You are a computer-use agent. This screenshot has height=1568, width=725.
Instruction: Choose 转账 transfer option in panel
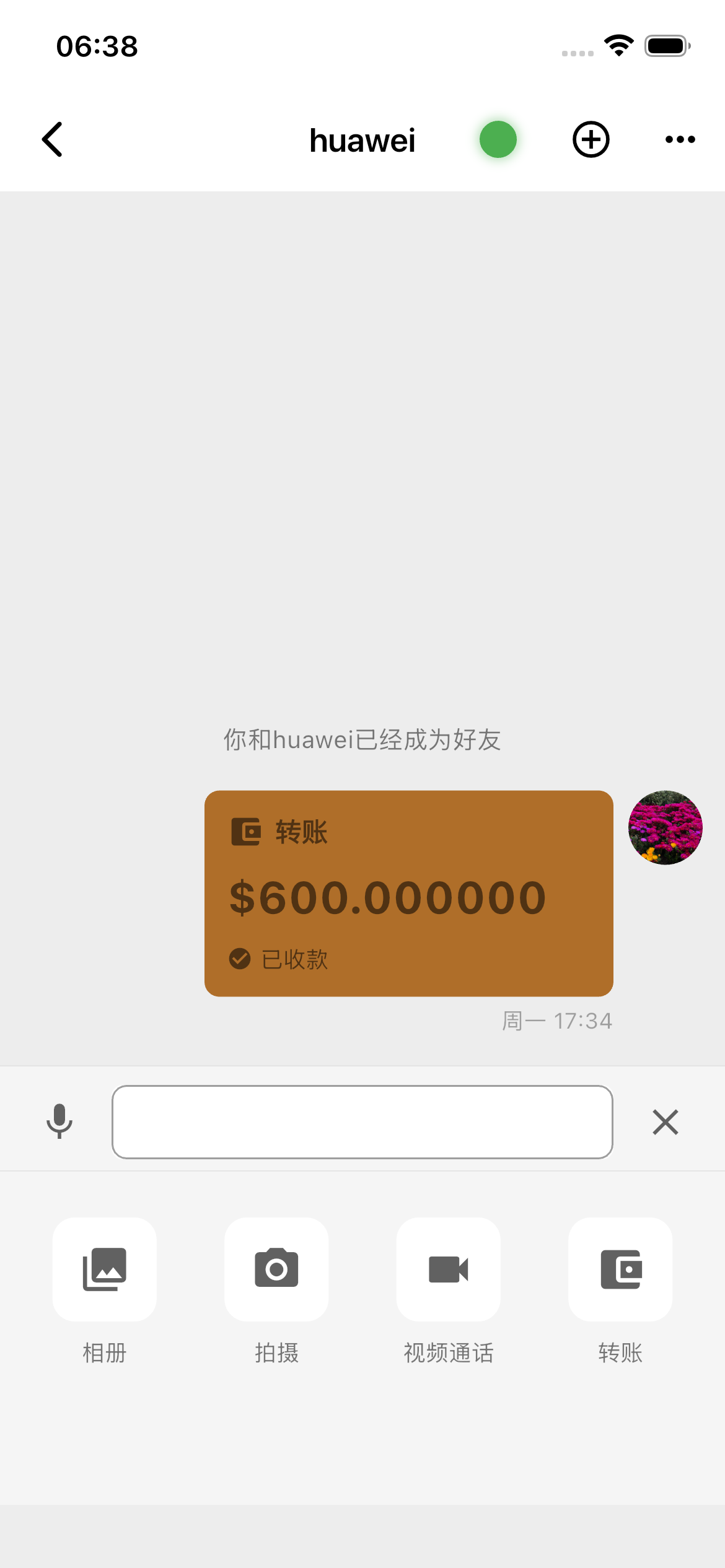[x=620, y=1270]
